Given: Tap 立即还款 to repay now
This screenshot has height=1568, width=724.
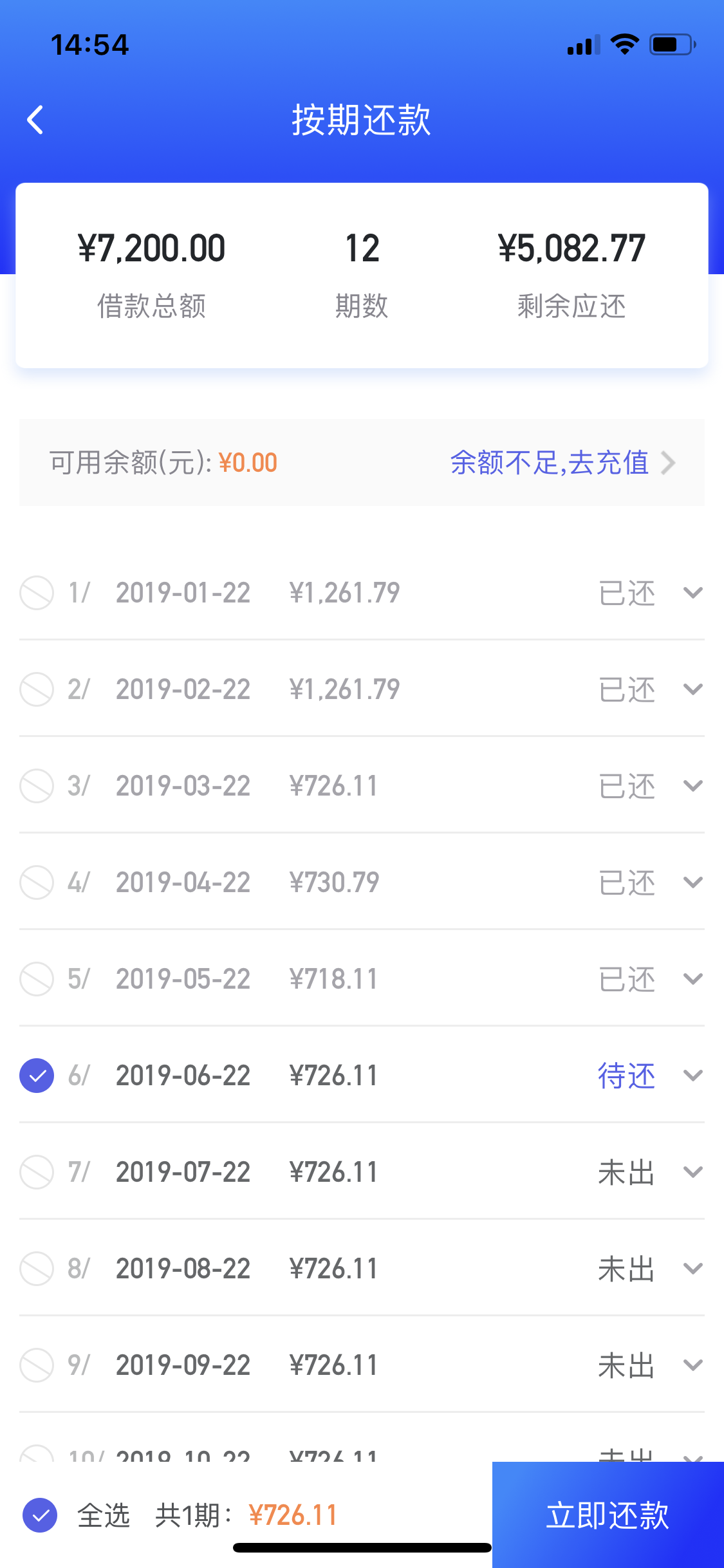Looking at the screenshot, I should point(608,1515).
